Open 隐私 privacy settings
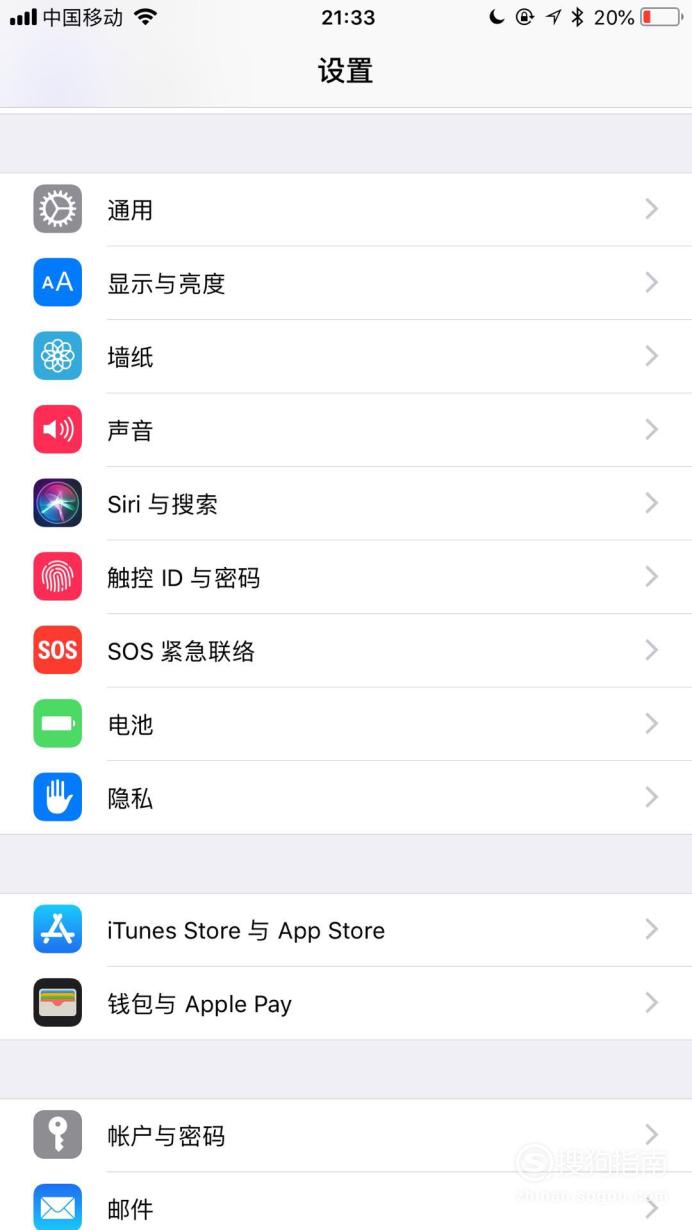692x1230 pixels. tap(346, 798)
